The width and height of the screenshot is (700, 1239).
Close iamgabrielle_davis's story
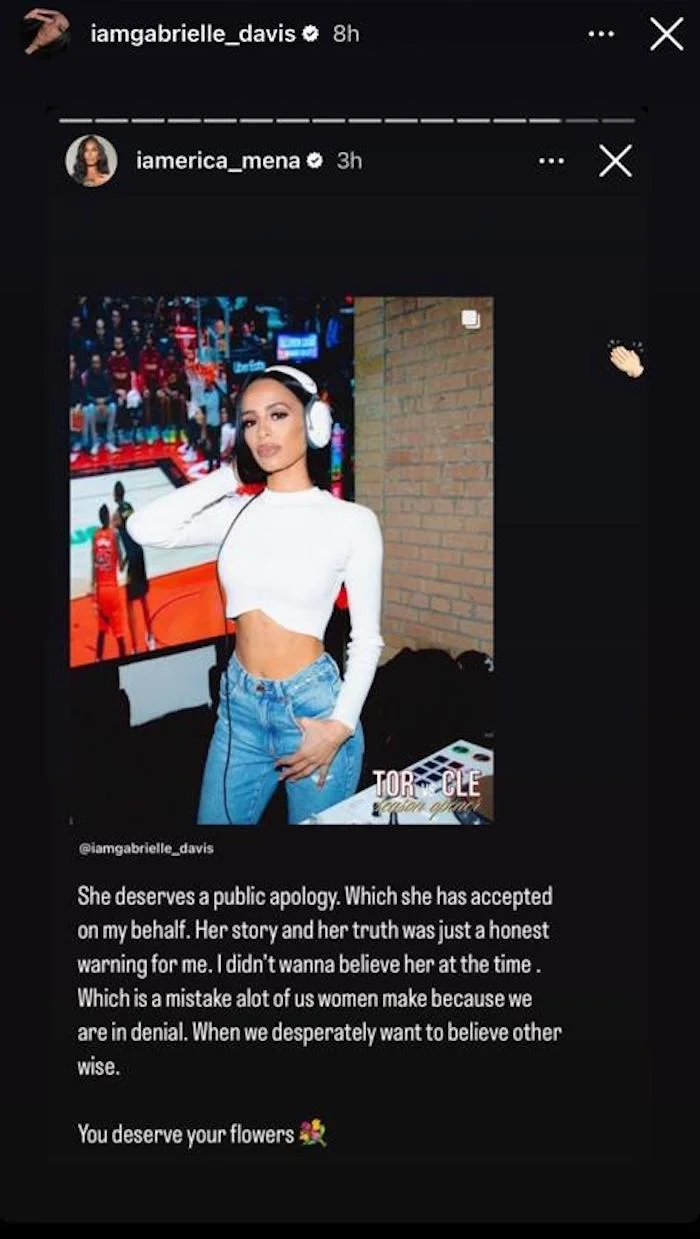pos(666,34)
